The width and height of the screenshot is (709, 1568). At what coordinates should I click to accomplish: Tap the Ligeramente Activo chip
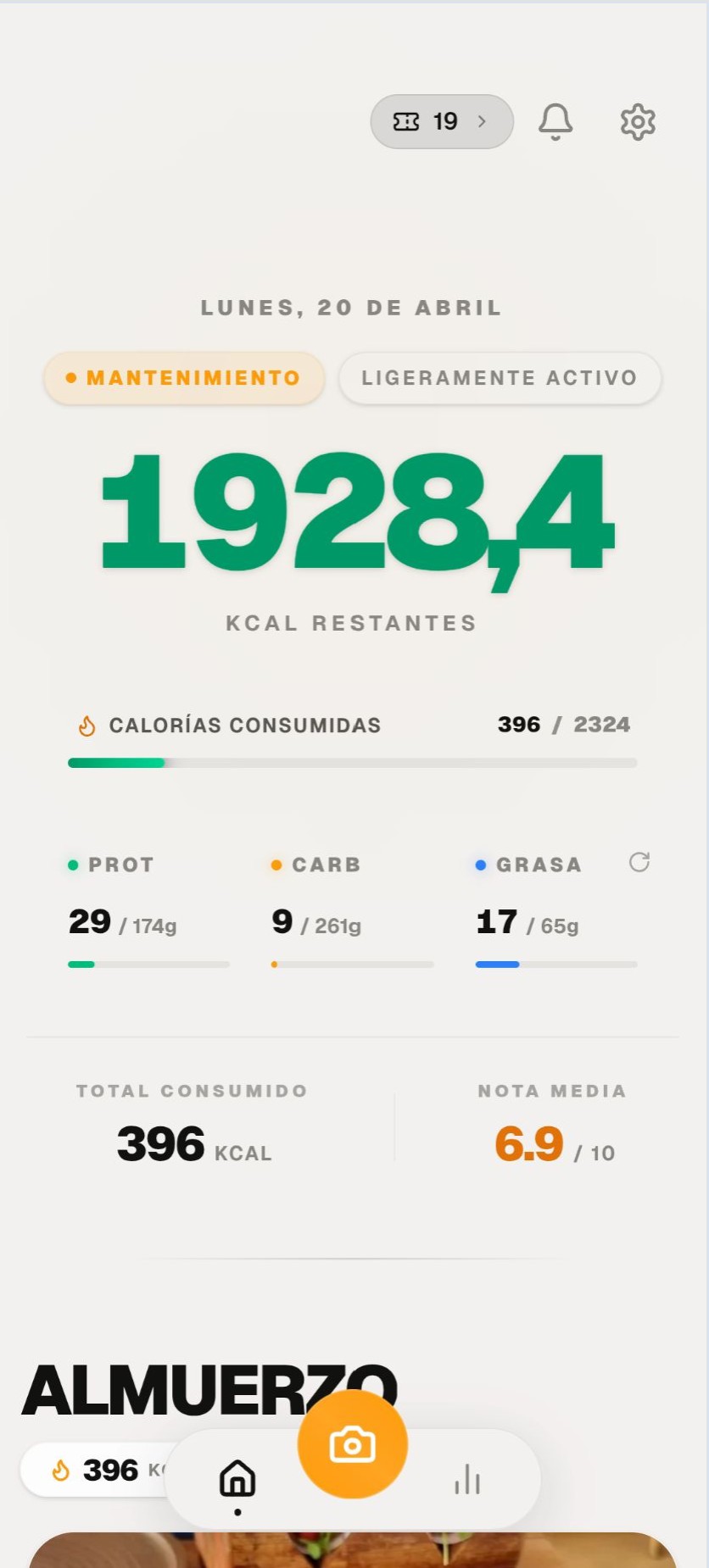[500, 378]
